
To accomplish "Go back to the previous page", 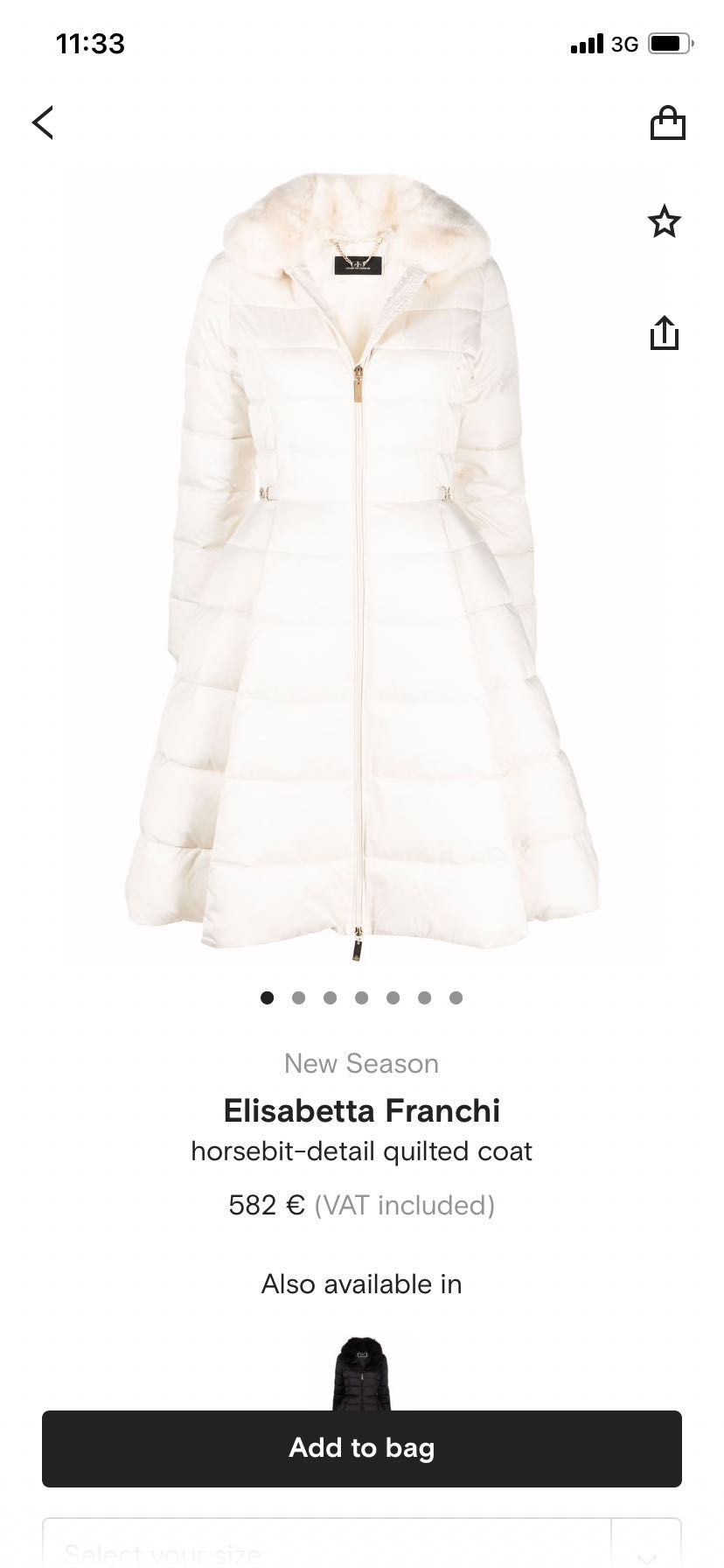I will click(43, 122).
